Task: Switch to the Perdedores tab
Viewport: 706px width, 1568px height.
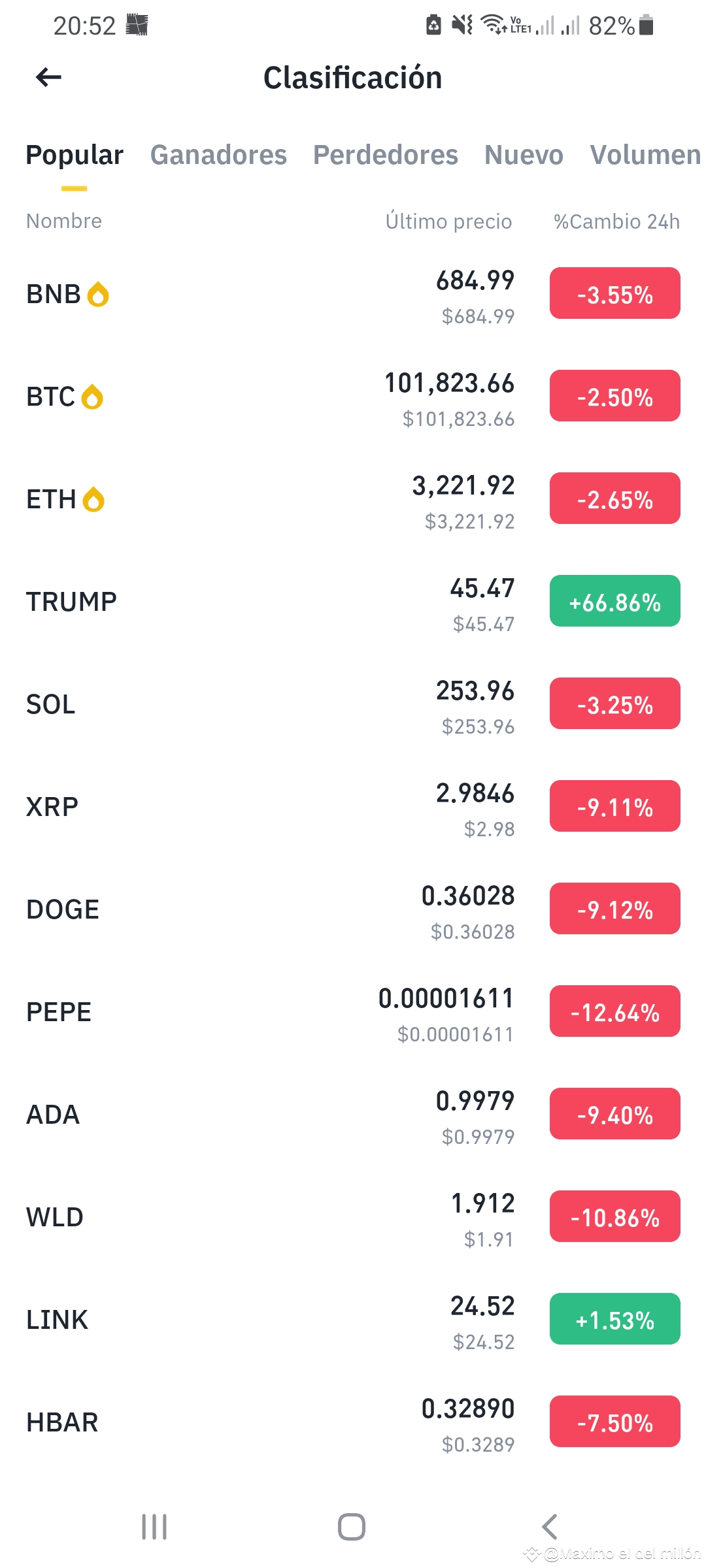Action: coord(386,155)
